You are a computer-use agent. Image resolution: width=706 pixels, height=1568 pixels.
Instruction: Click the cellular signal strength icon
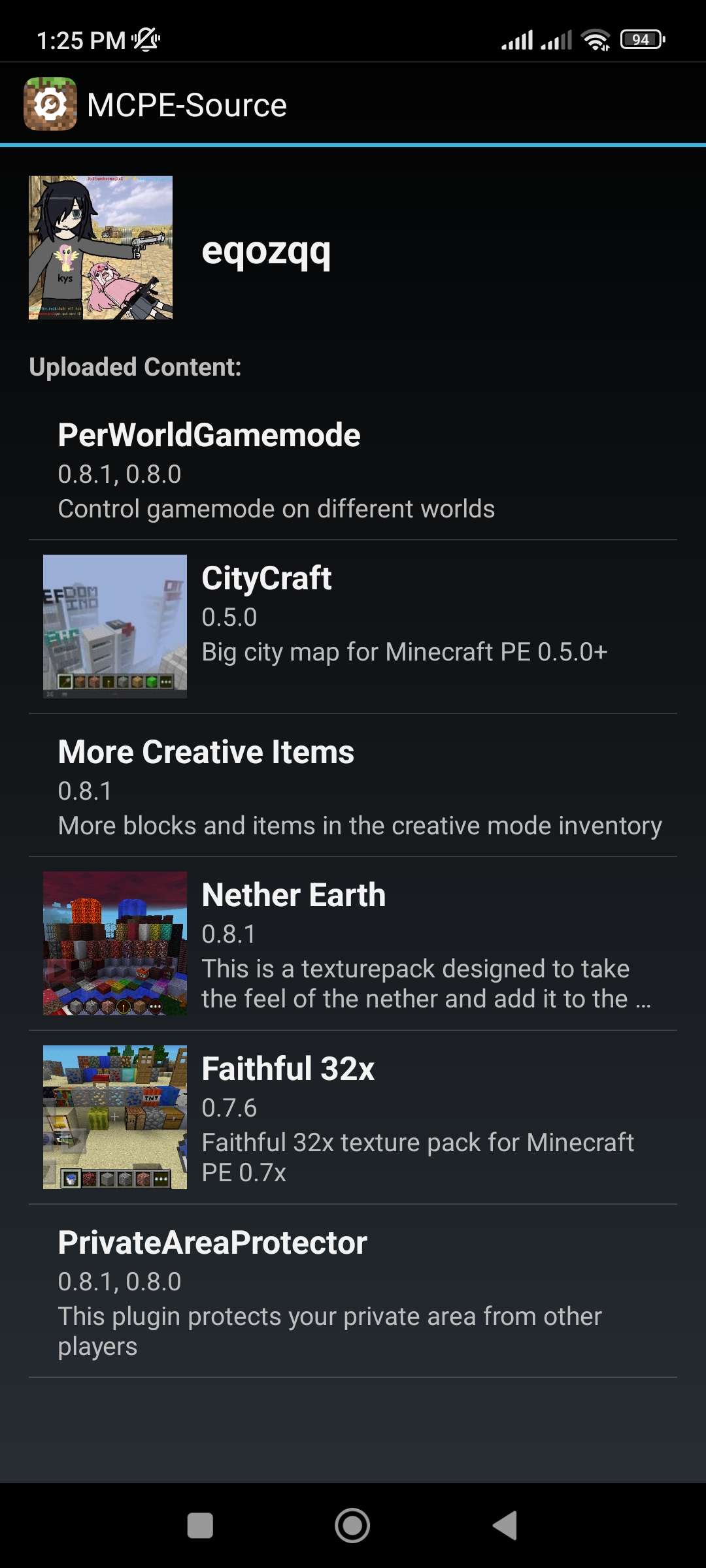pyautogui.click(x=516, y=39)
